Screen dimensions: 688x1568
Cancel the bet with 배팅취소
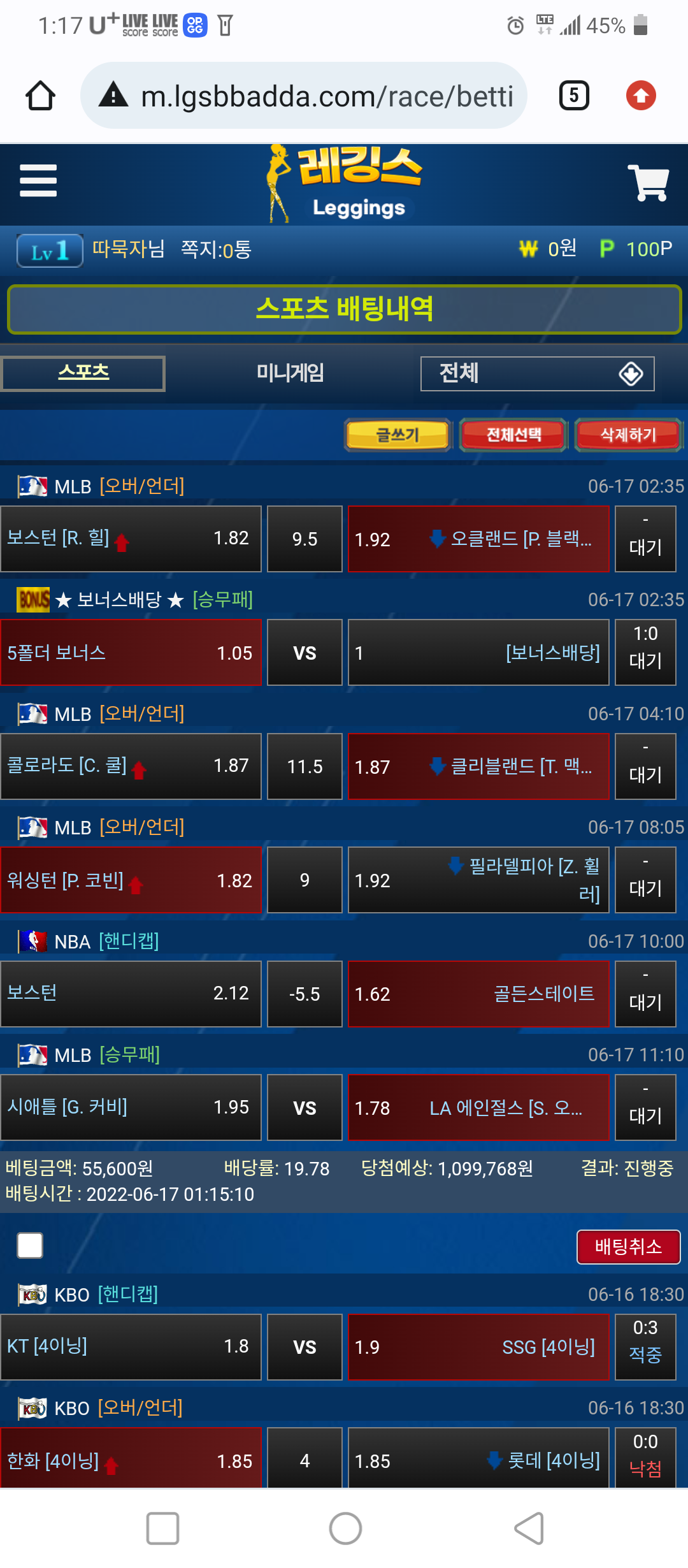tap(628, 1247)
